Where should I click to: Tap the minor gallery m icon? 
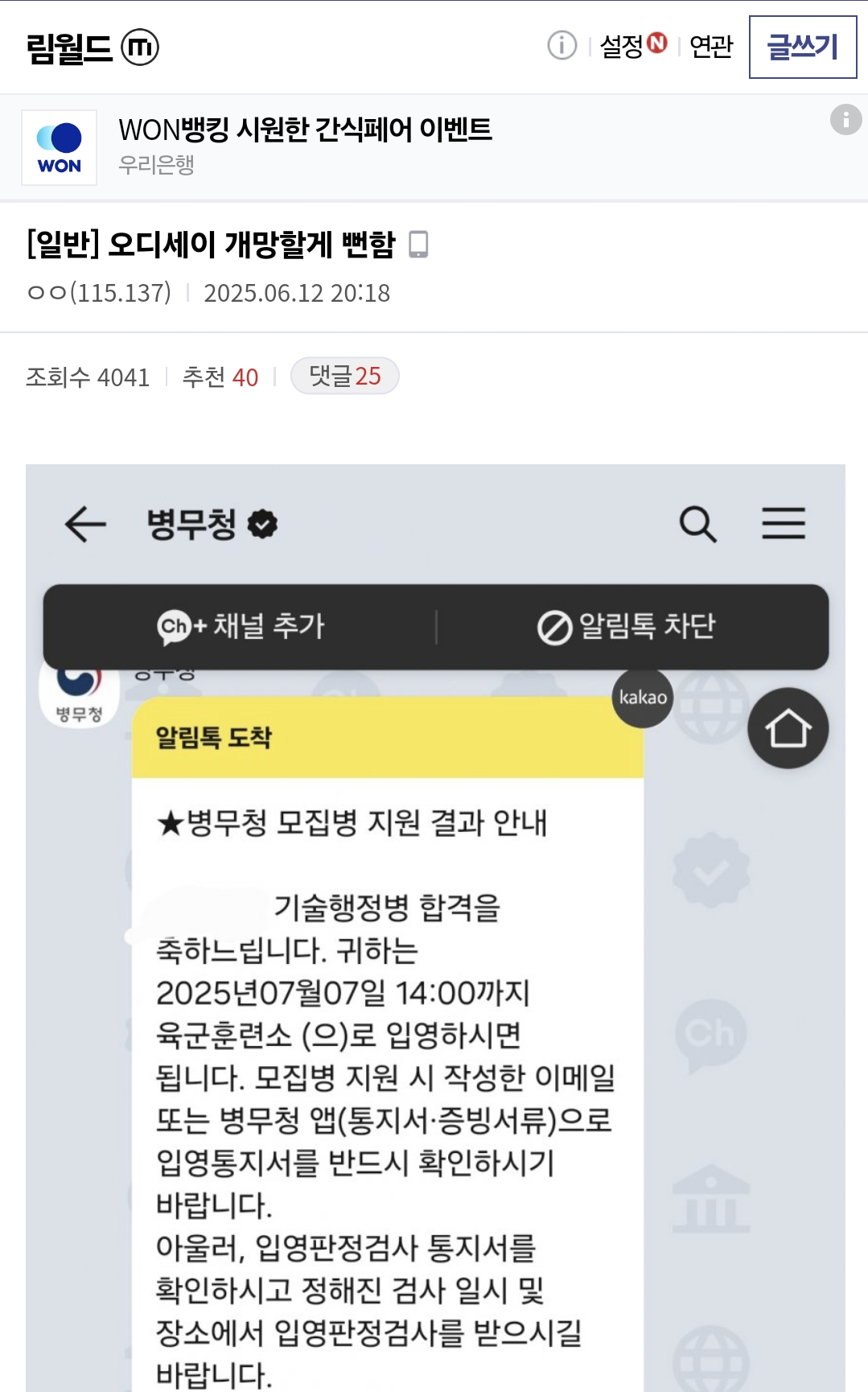[x=140, y=47]
